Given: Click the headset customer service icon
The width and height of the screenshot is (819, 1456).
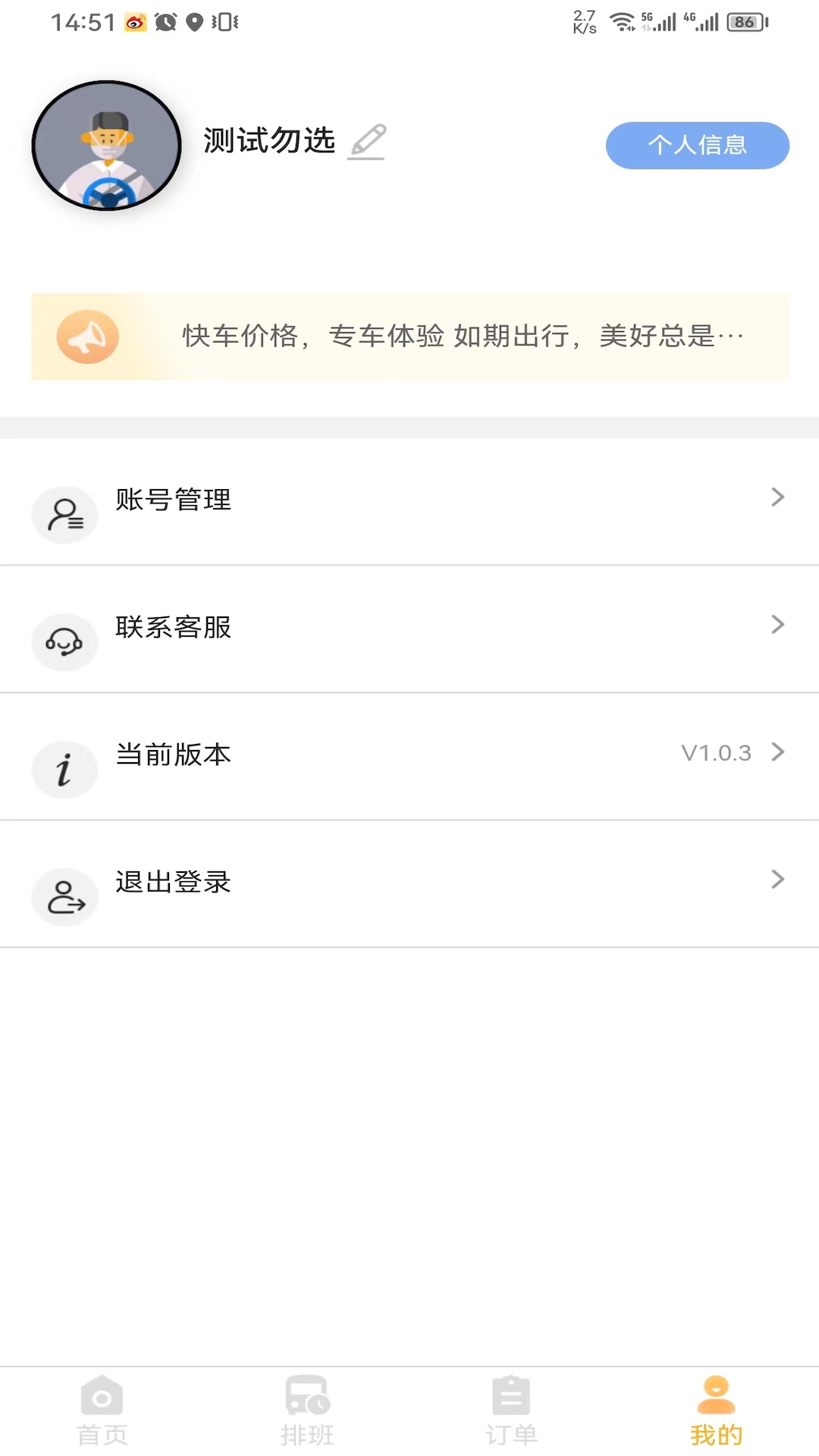Looking at the screenshot, I should [64, 642].
